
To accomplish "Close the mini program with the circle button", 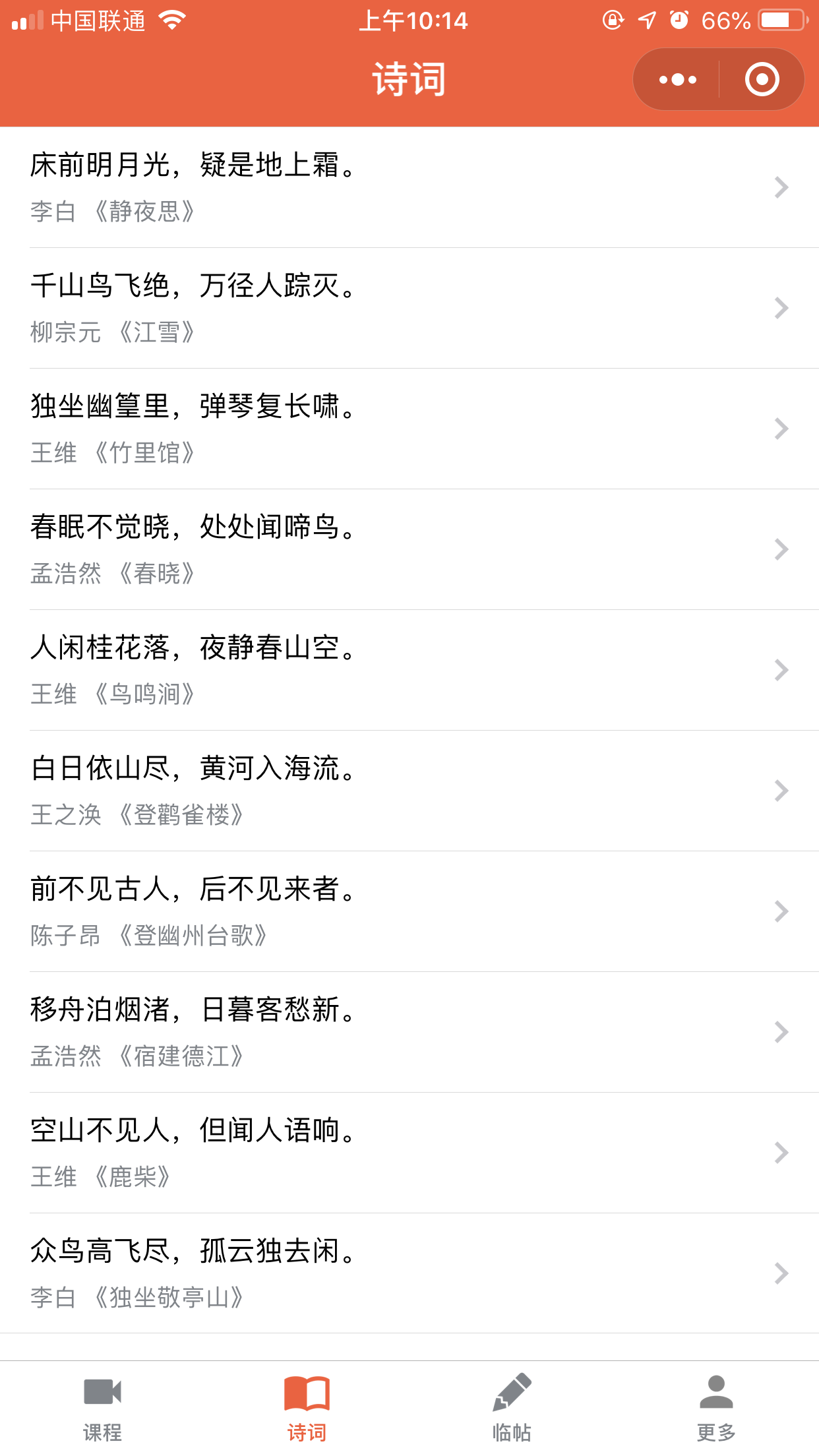I will [762, 80].
